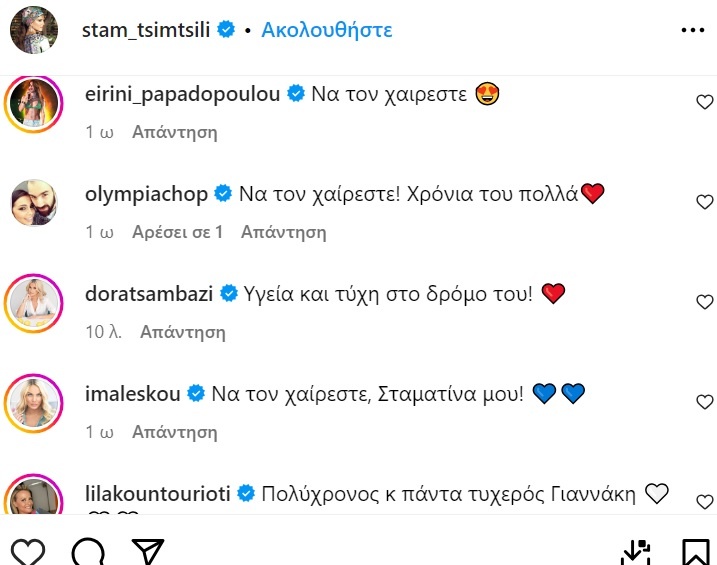This screenshot has height=565, width=717.
Task: View imaleskou's profile via username
Action: pos(134,394)
